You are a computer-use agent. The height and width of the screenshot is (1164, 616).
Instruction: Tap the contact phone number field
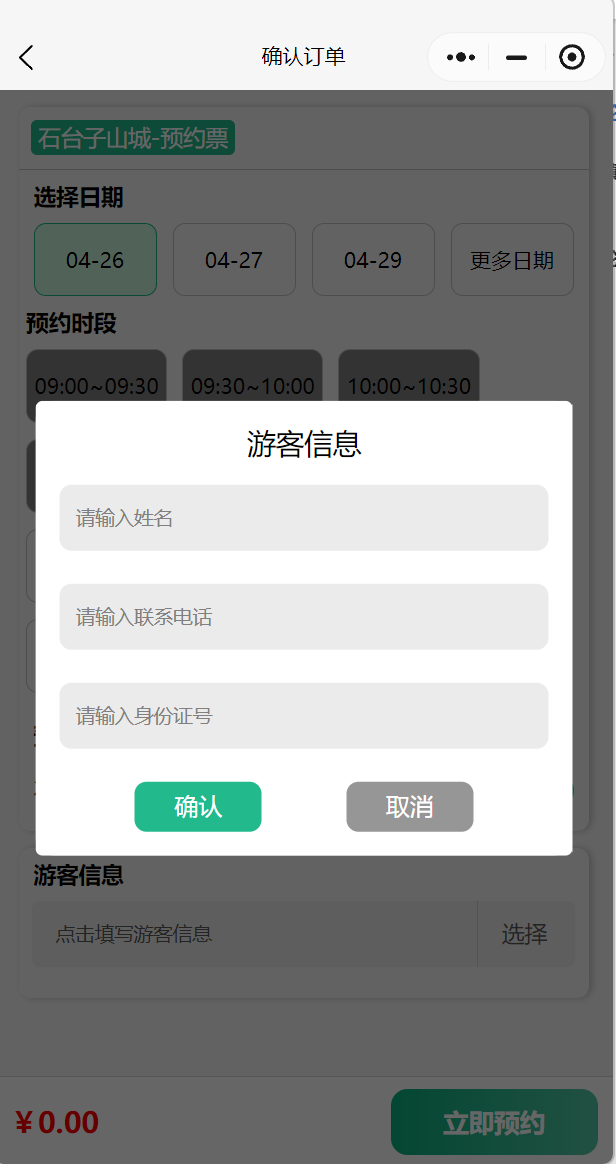click(303, 617)
